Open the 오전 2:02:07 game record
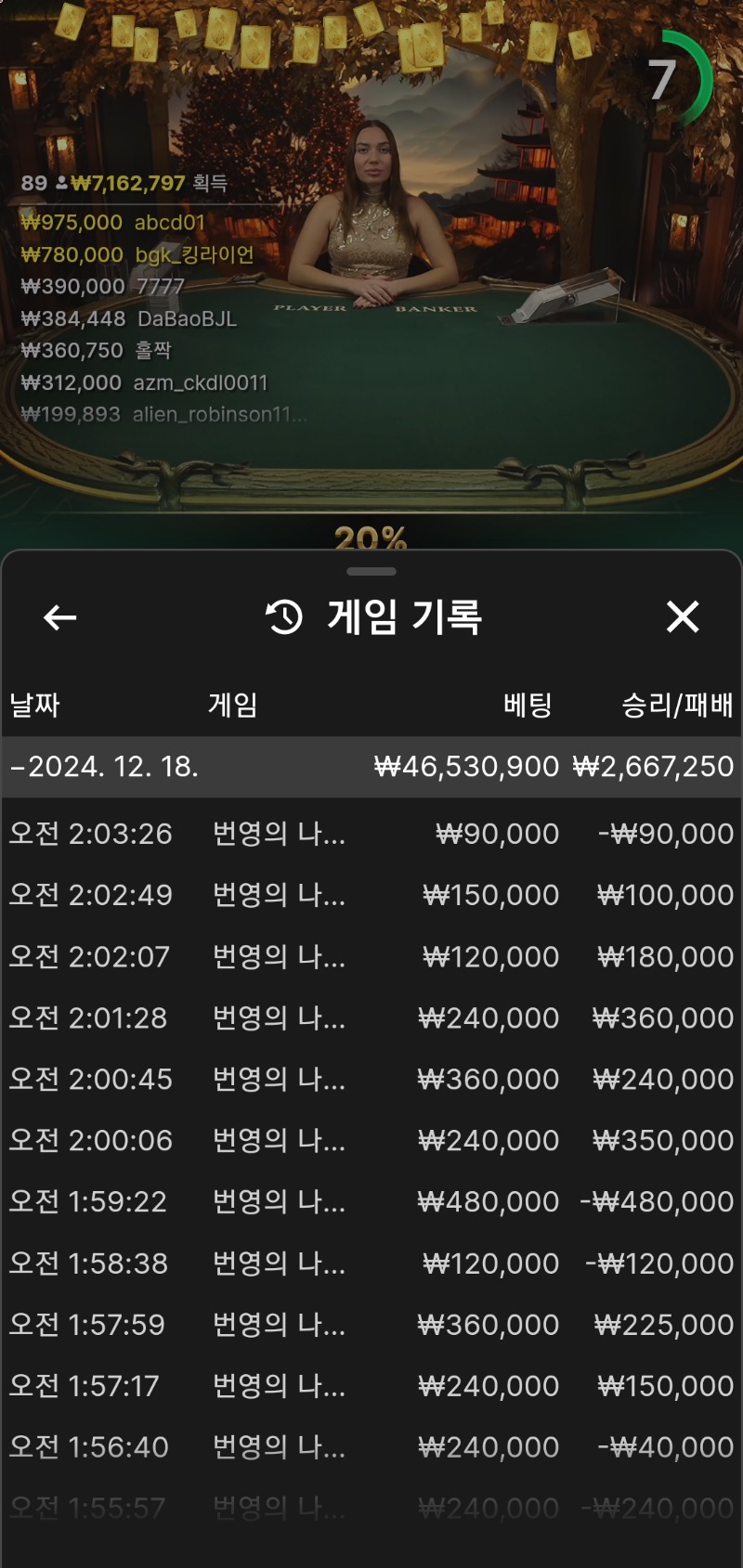The image size is (743, 1568). (x=371, y=956)
